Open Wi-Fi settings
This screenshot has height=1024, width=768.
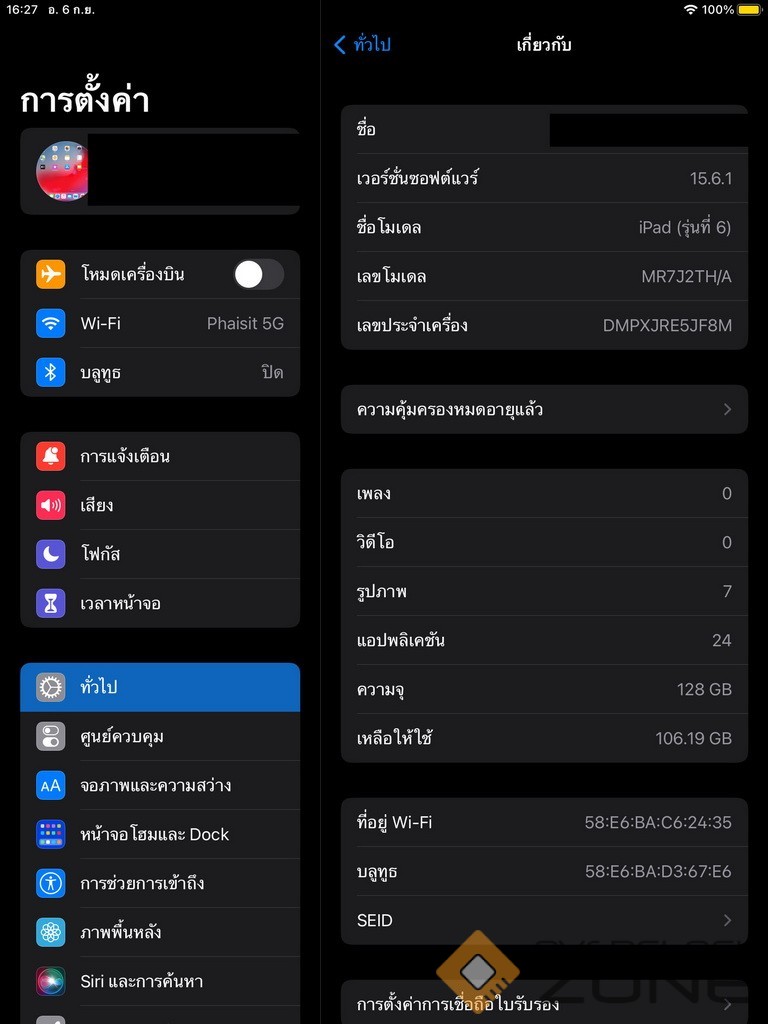[x=160, y=323]
